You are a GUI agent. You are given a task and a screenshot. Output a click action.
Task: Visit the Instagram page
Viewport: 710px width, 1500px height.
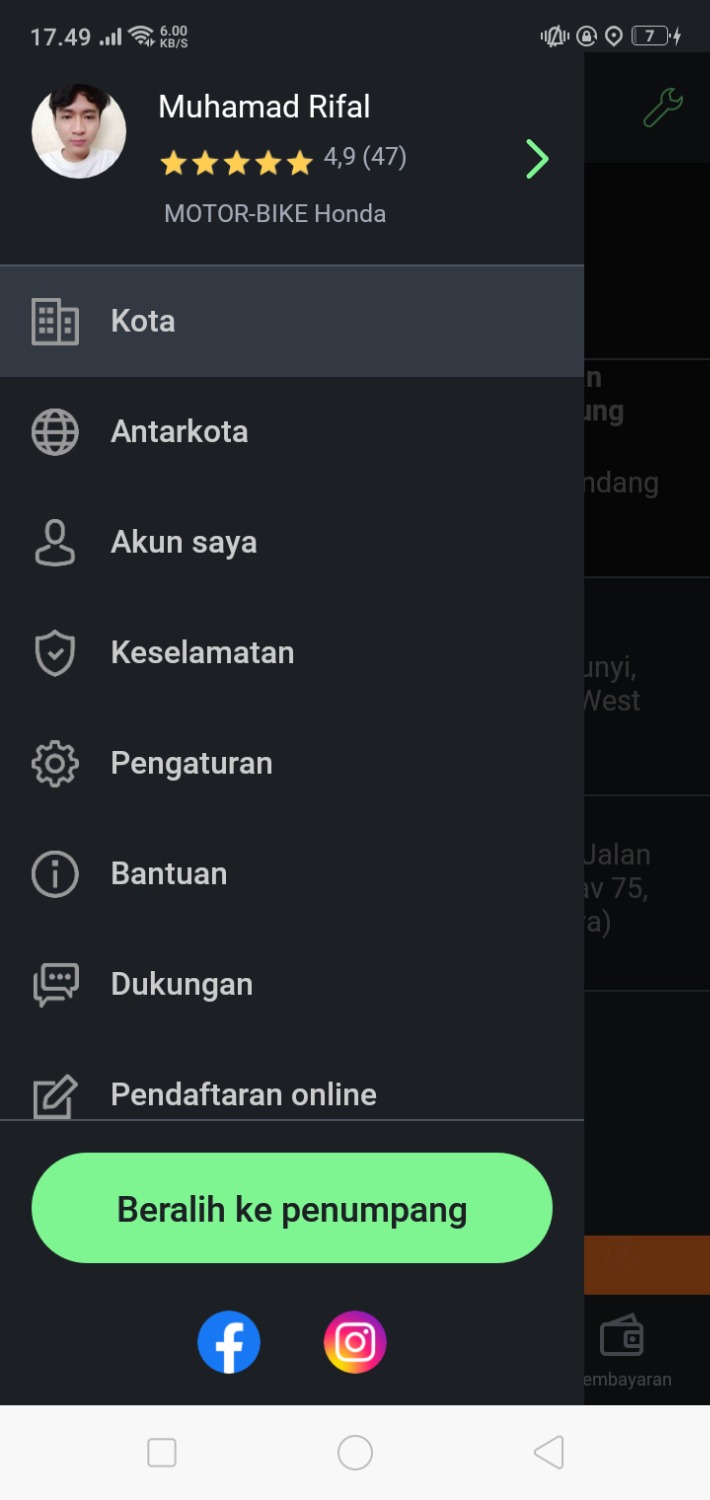[x=355, y=1342]
